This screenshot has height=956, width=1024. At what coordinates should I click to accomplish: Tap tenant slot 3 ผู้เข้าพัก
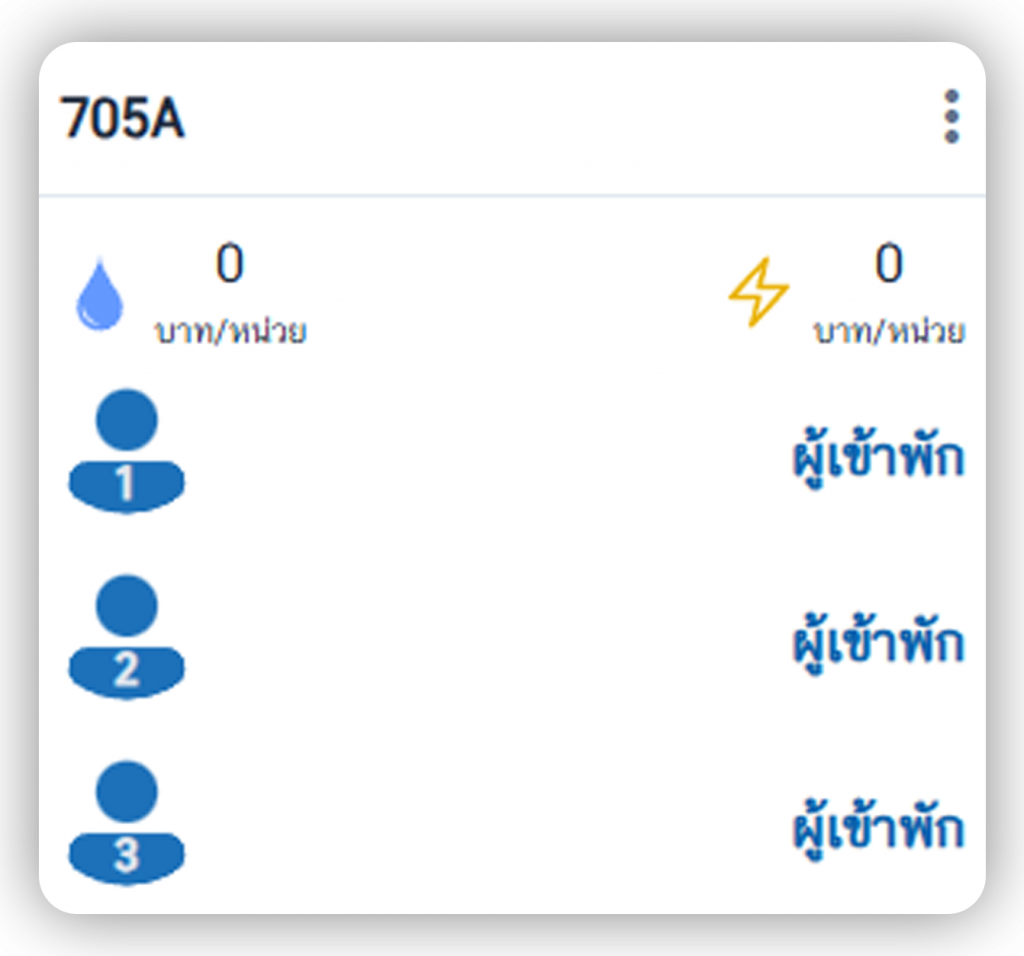(878, 829)
